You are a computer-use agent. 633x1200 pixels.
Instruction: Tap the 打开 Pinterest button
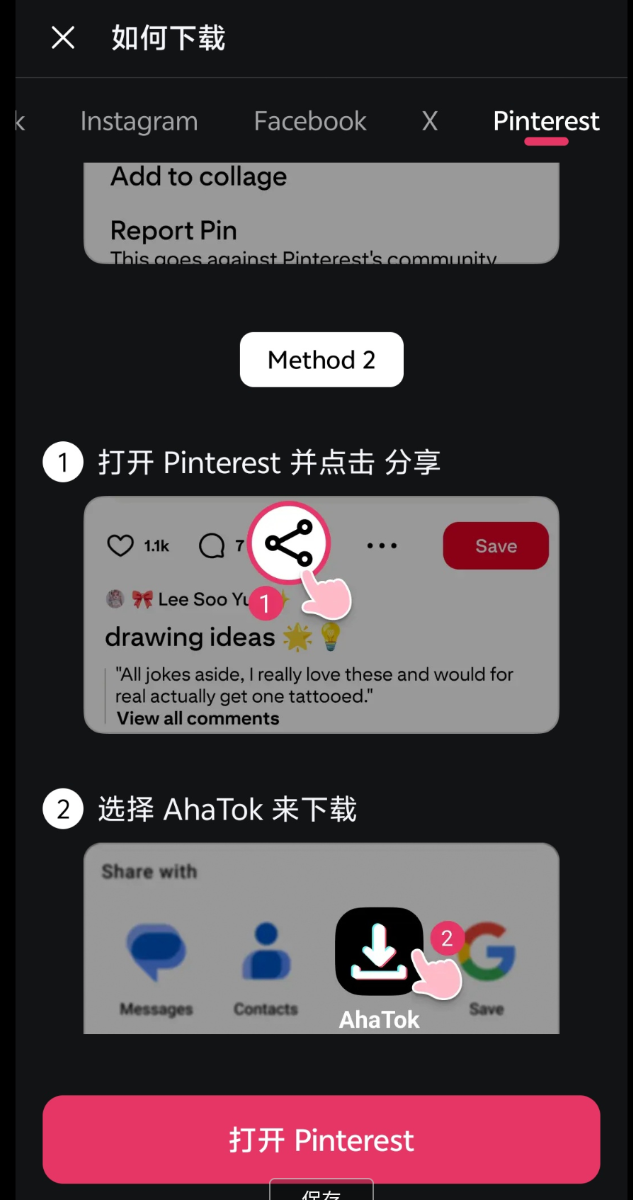(321, 1140)
